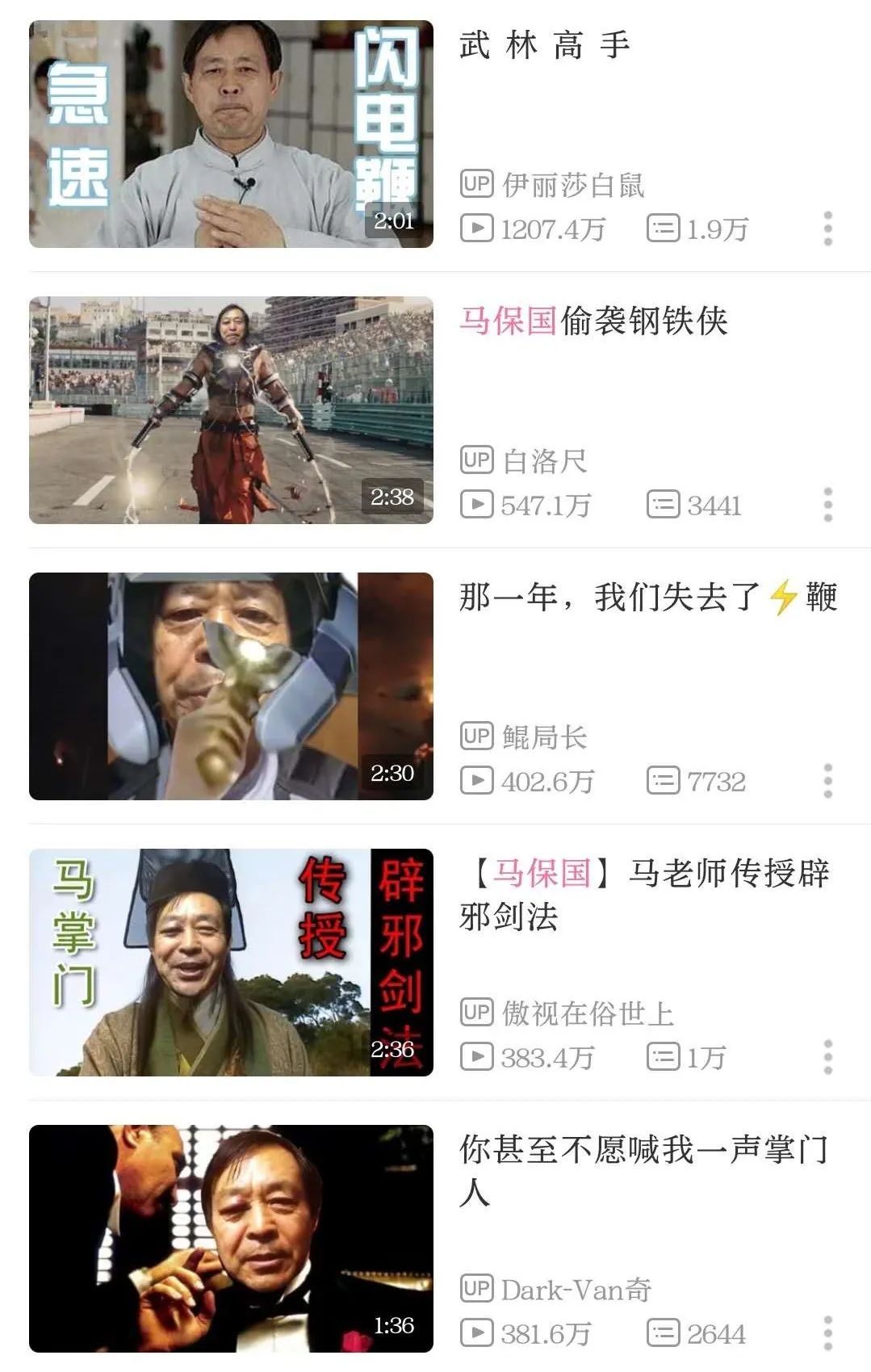This screenshot has width=871, height=1372.
Task: Open more options for 白洛尺's video
Action: [x=827, y=505]
